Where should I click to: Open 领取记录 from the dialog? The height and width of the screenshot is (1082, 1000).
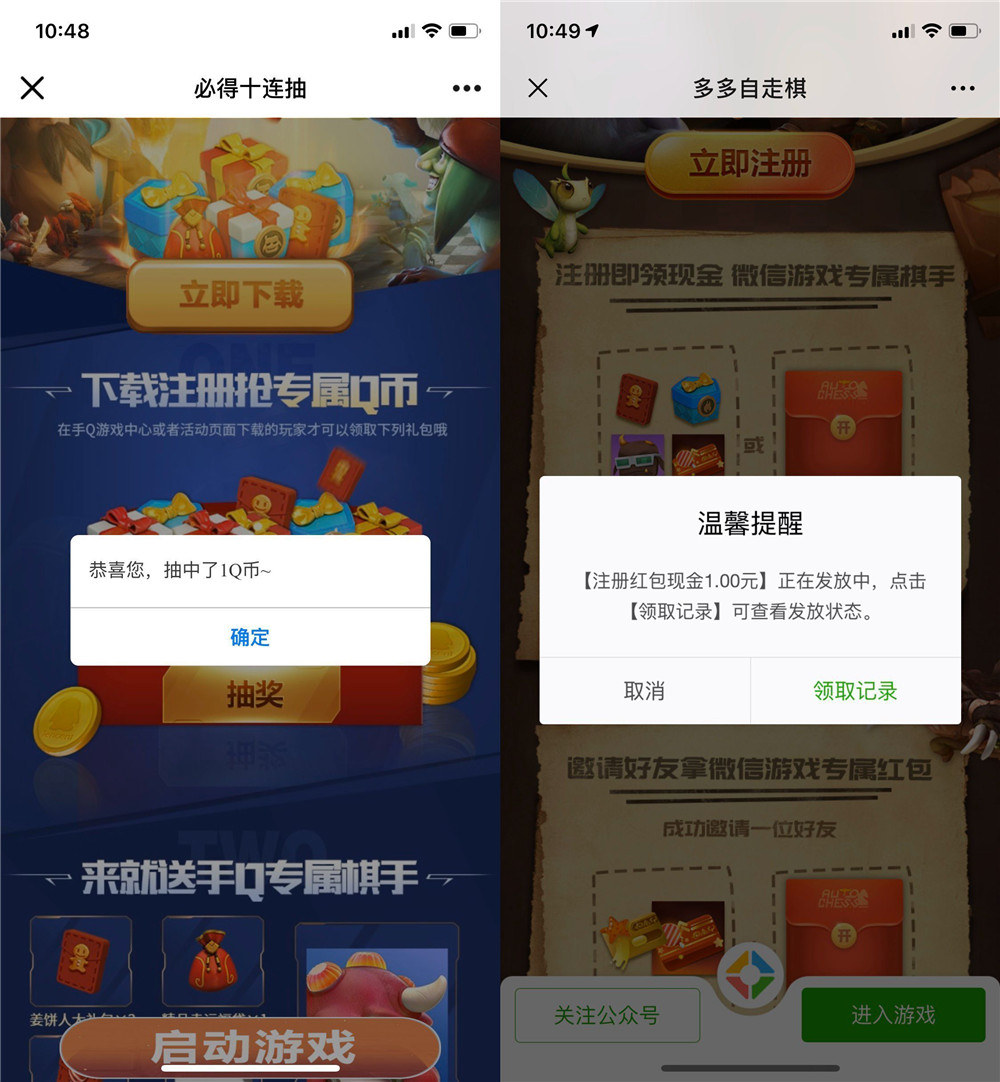tap(856, 691)
